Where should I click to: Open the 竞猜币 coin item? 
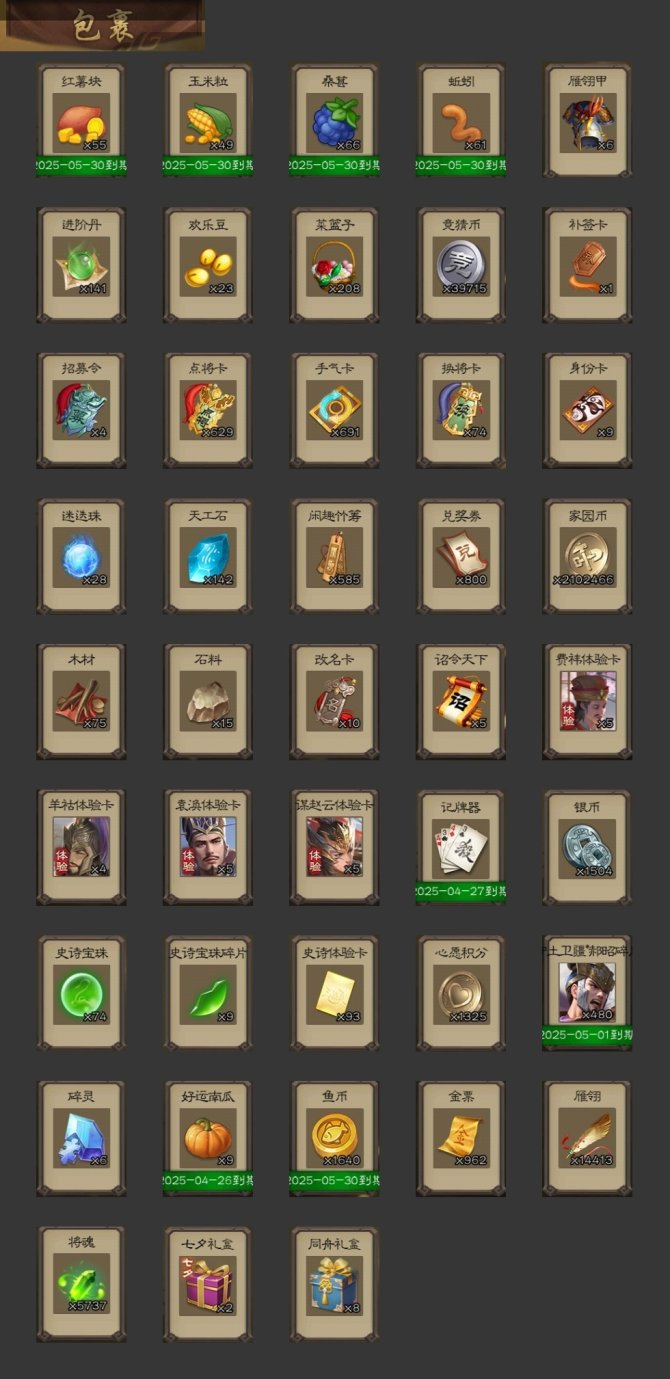point(461,266)
